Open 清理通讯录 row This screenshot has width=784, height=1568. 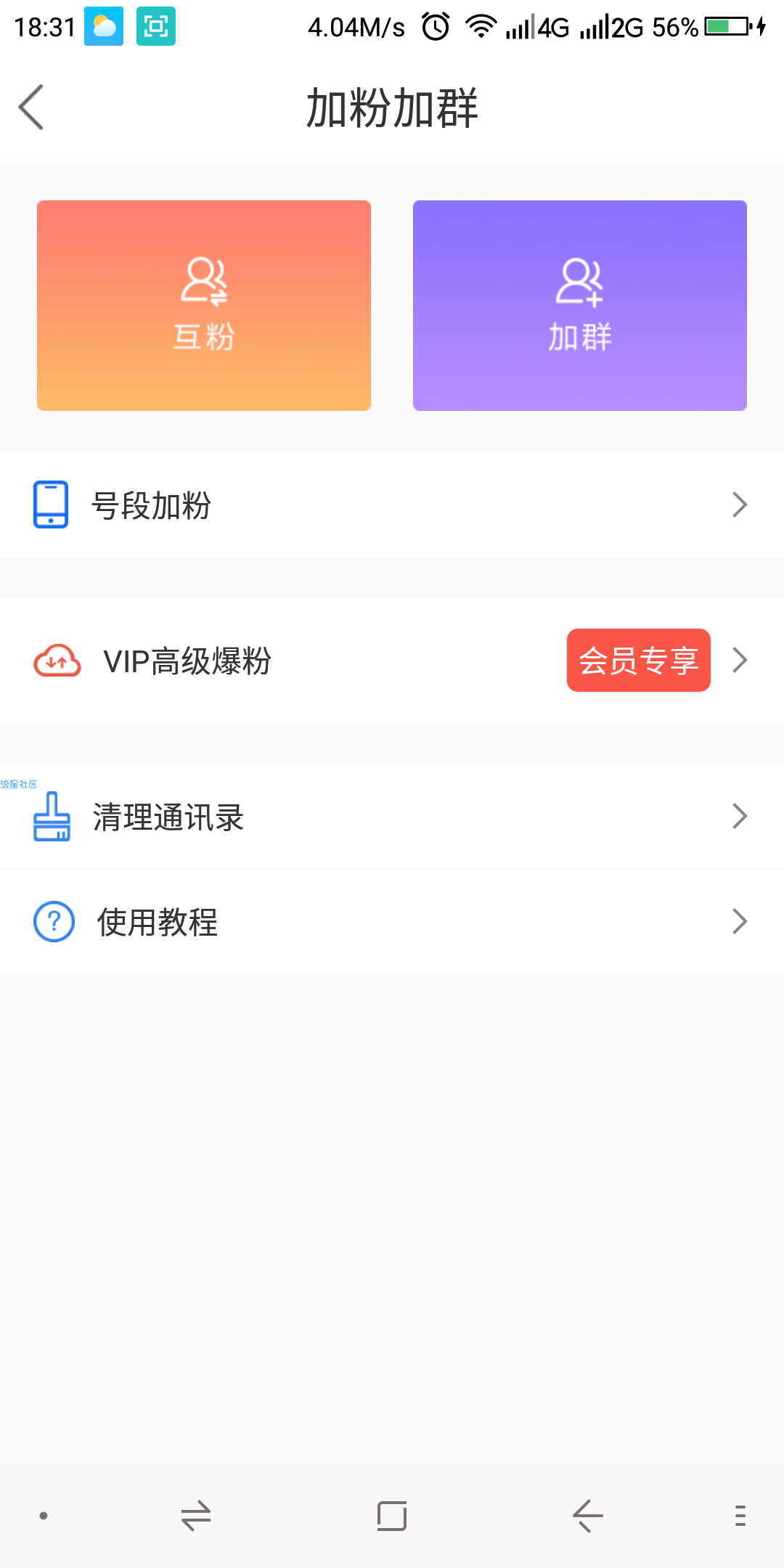tap(392, 817)
